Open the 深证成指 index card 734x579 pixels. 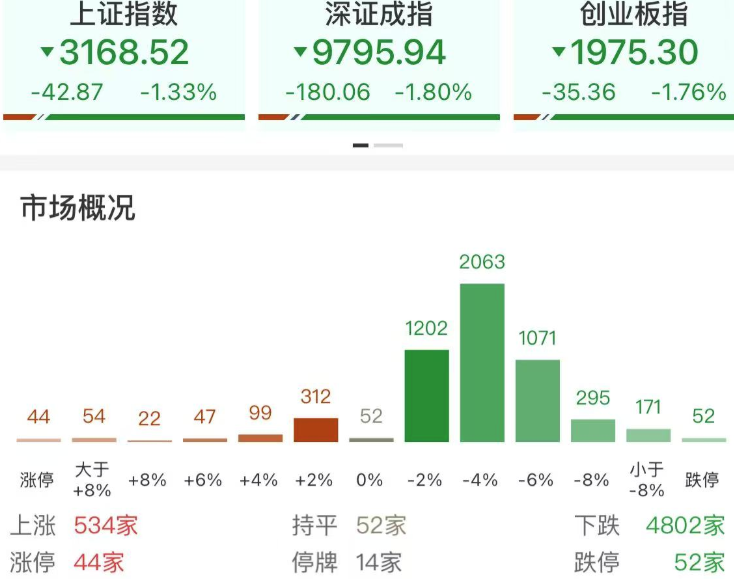coord(378,60)
